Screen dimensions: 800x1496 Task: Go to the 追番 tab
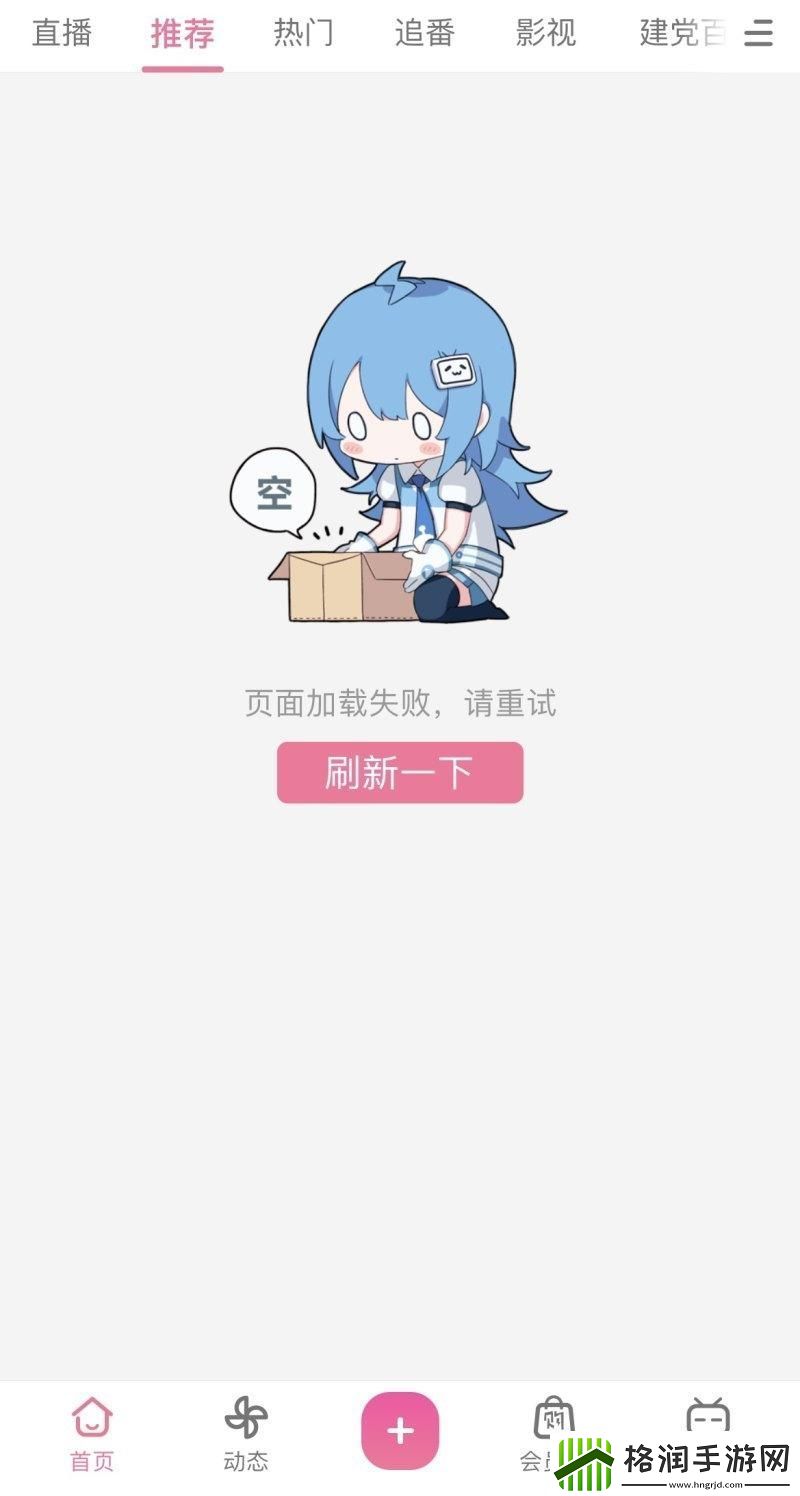coord(425,34)
